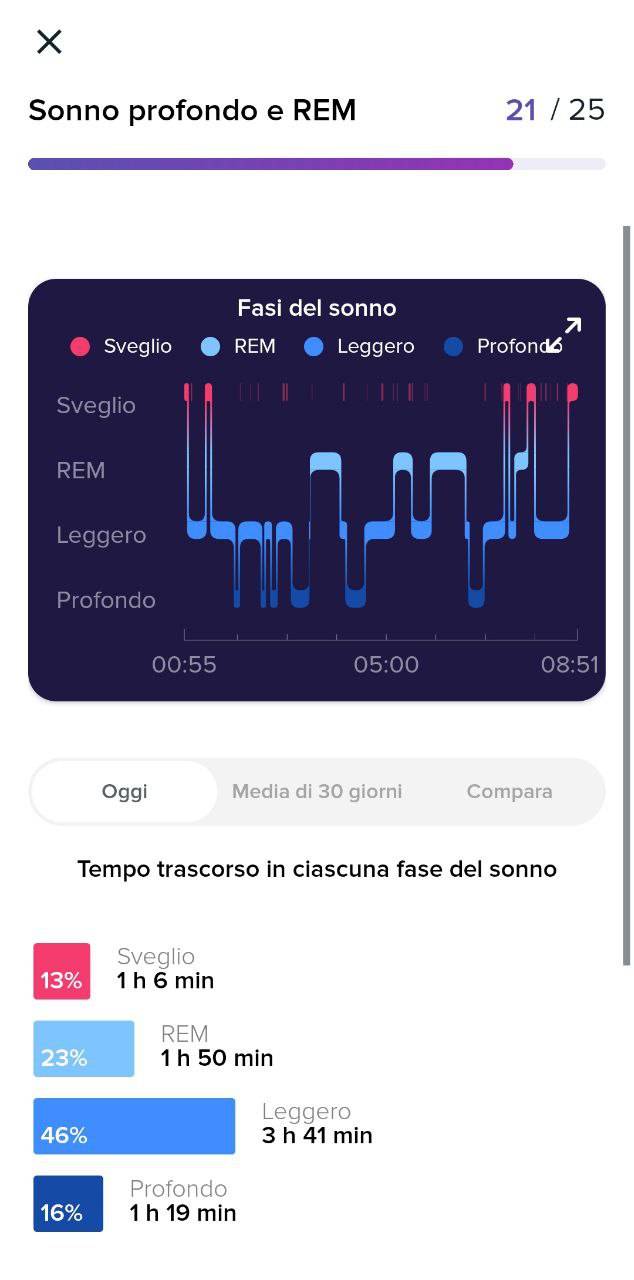634x1280 pixels.
Task: Close the Sonno profondo e REM screen
Action: 49,41
